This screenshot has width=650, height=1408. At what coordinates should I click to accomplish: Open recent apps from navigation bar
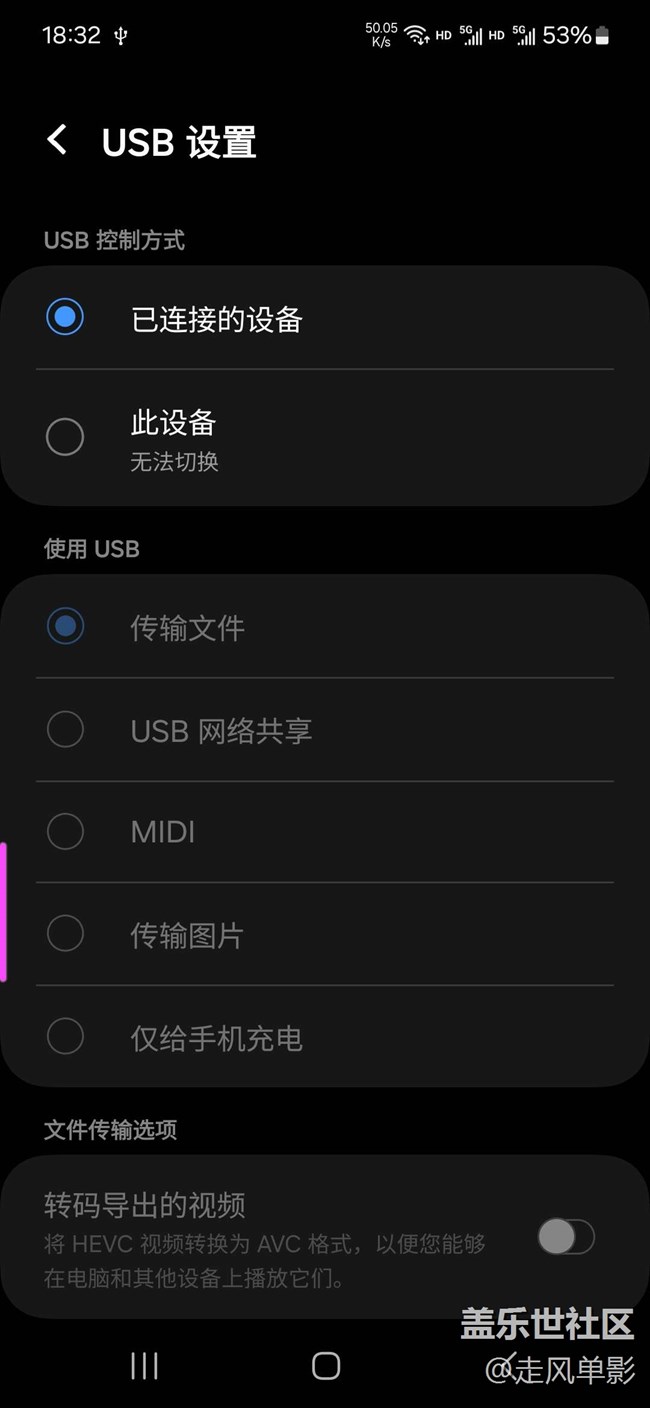tap(145, 1365)
